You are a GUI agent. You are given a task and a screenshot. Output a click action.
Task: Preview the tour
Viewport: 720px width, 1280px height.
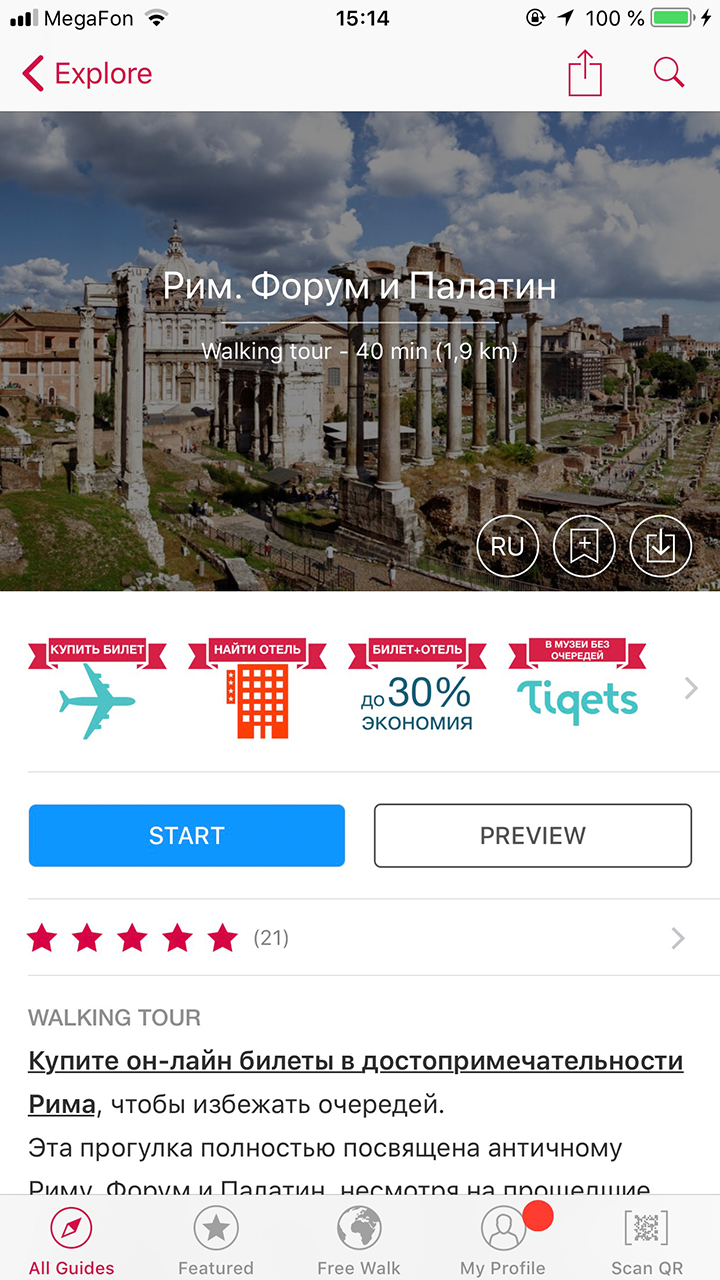click(532, 835)
